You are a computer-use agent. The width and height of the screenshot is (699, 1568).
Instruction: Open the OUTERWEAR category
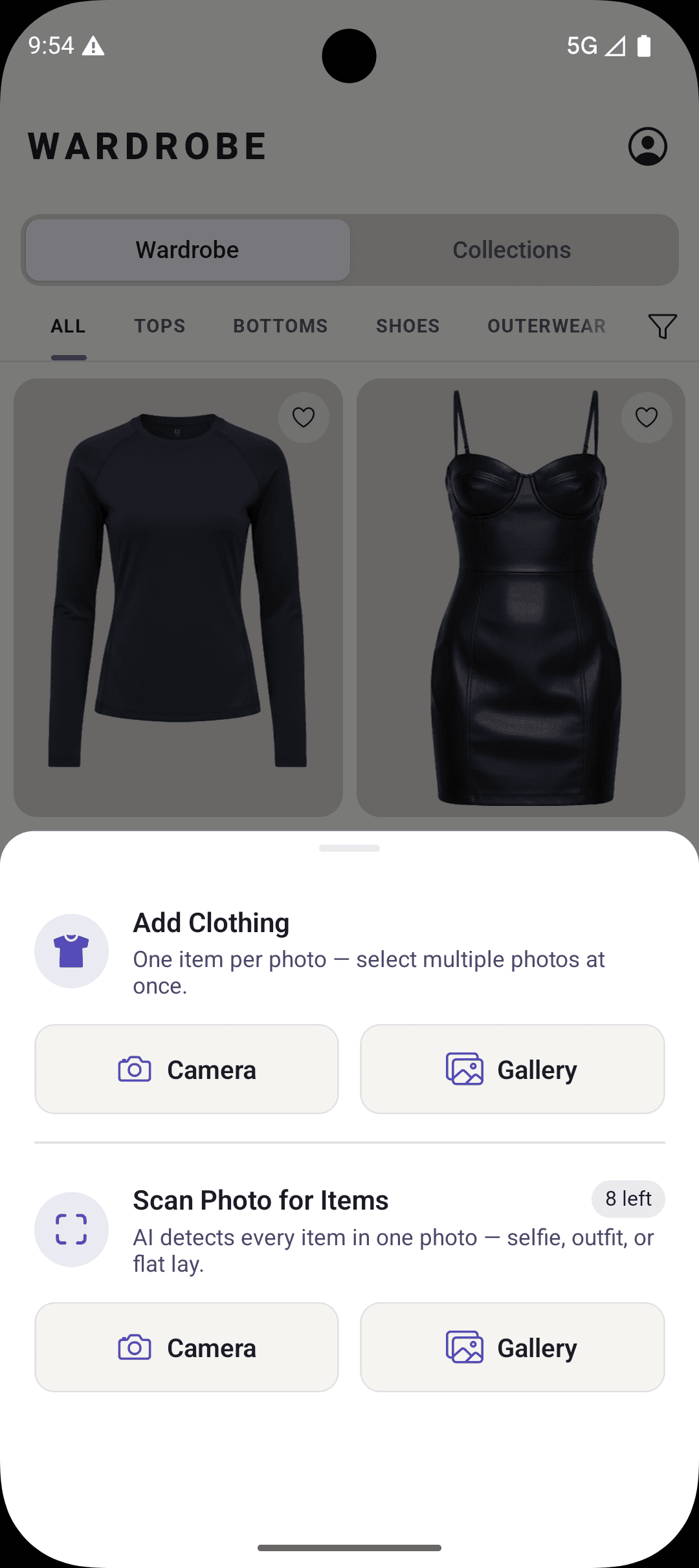546,326
